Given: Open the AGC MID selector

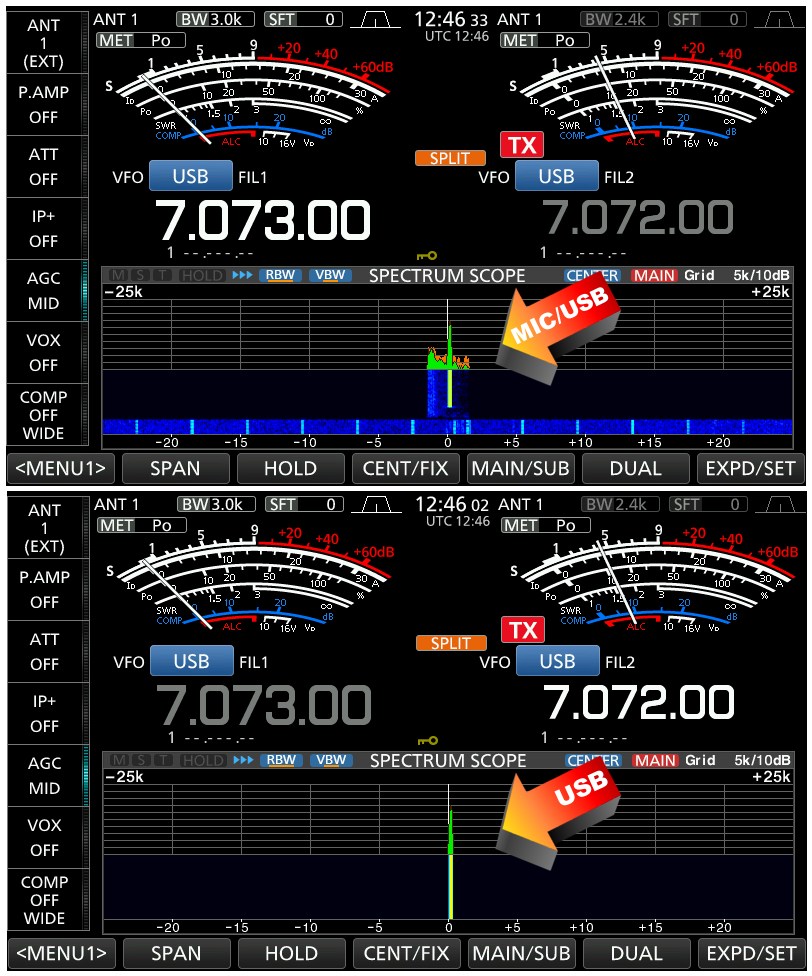Looking at the screenshot, I should (45, 291).
